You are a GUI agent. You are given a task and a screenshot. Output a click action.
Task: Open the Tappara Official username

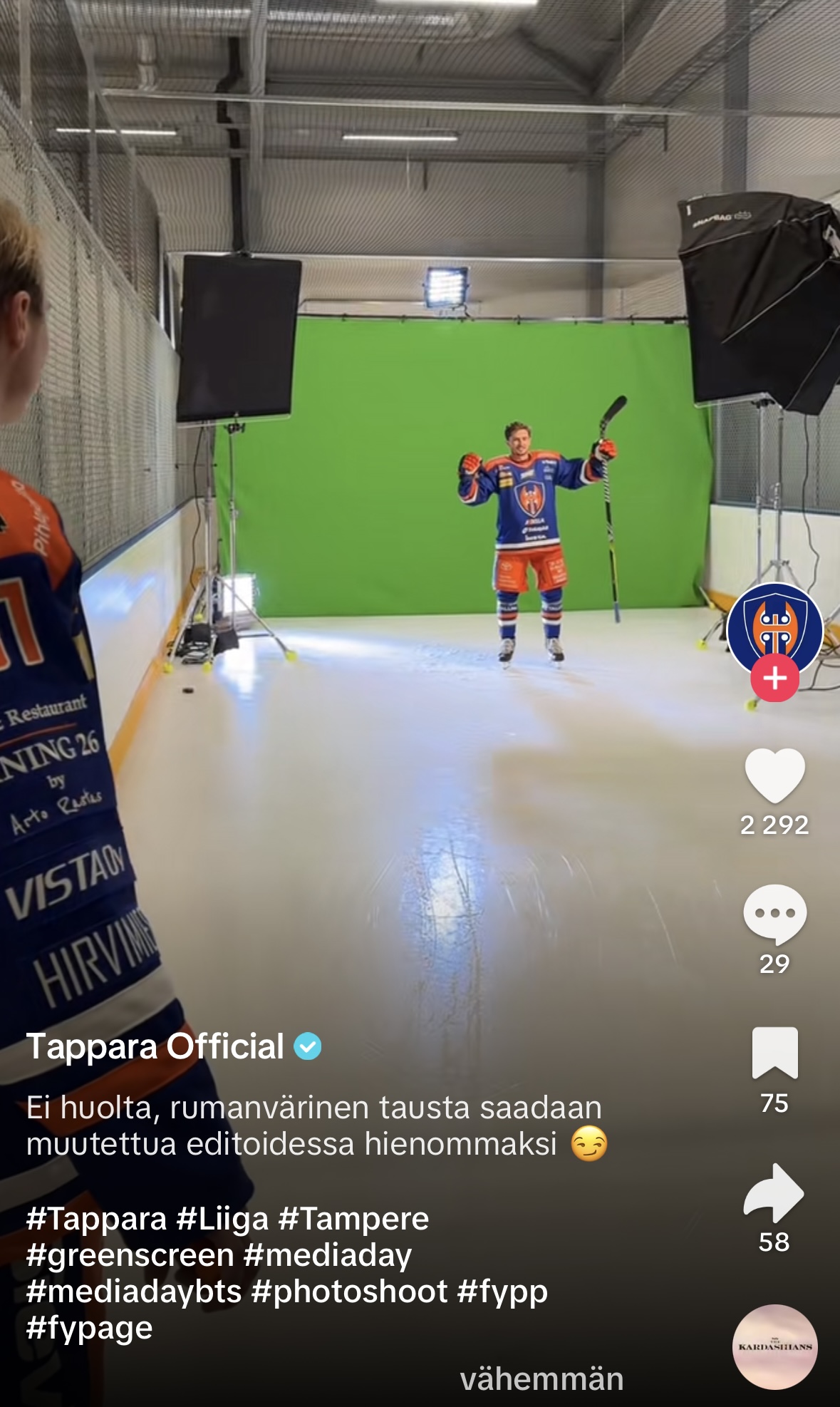click(x=155, y=1046)
